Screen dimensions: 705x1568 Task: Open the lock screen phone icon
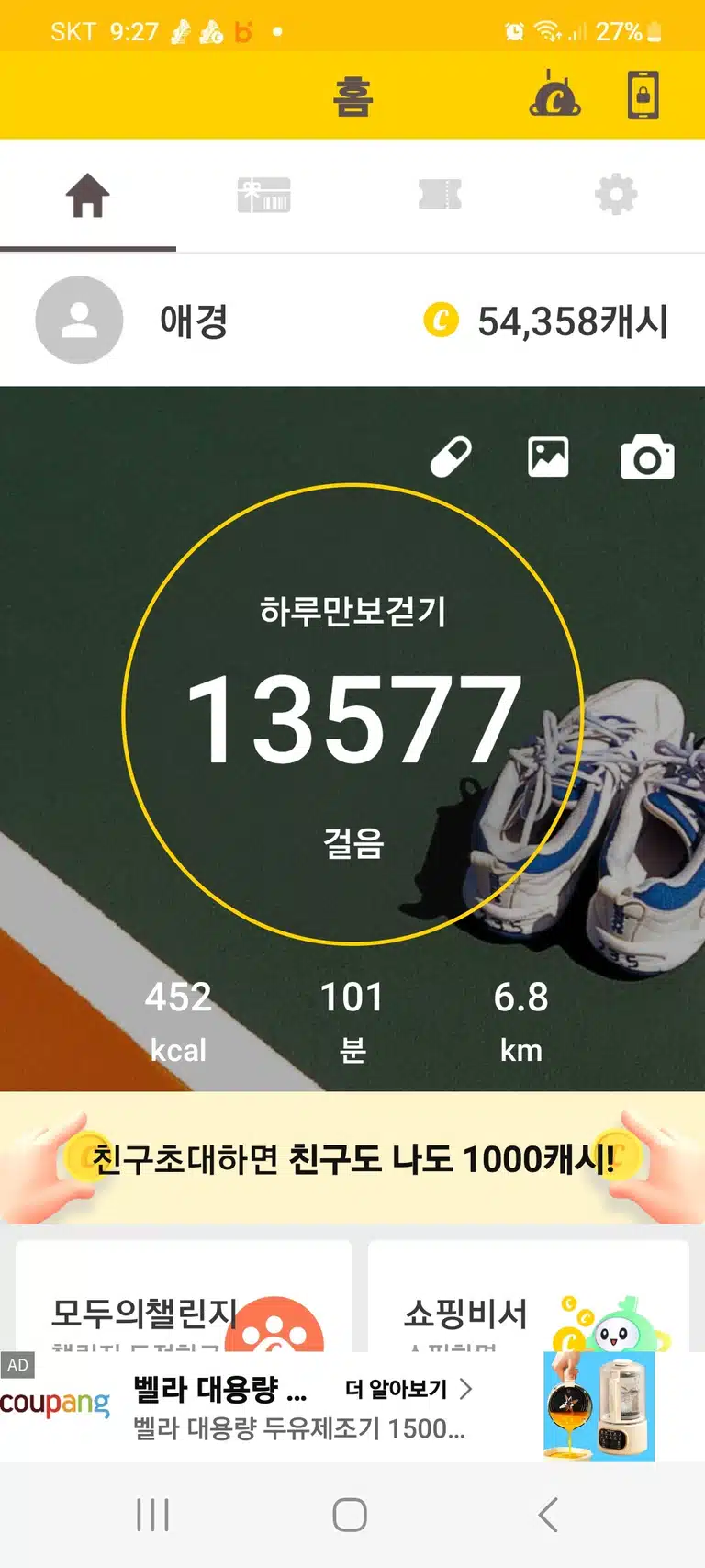tap(643, 96)
